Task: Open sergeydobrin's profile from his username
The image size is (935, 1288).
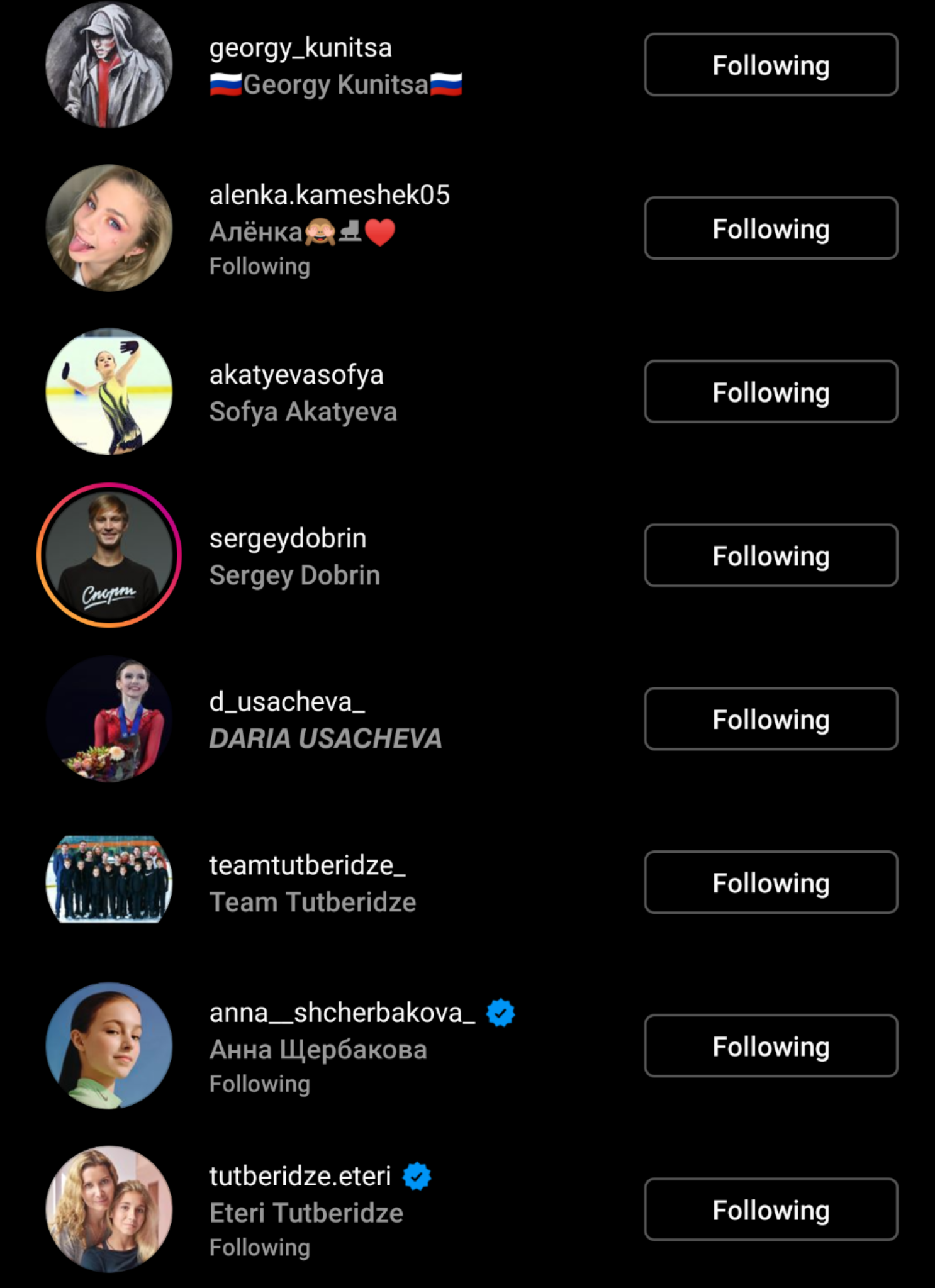Action: [288, 539]
